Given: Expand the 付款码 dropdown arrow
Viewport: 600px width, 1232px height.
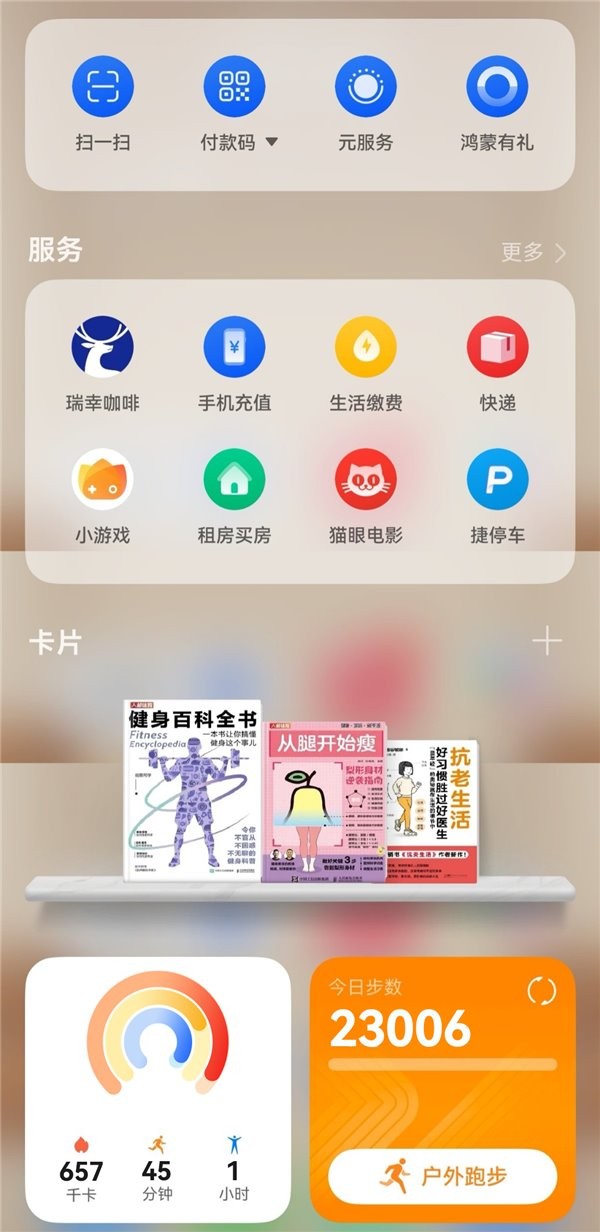Looking at the screenshot, I should point(271,143).
